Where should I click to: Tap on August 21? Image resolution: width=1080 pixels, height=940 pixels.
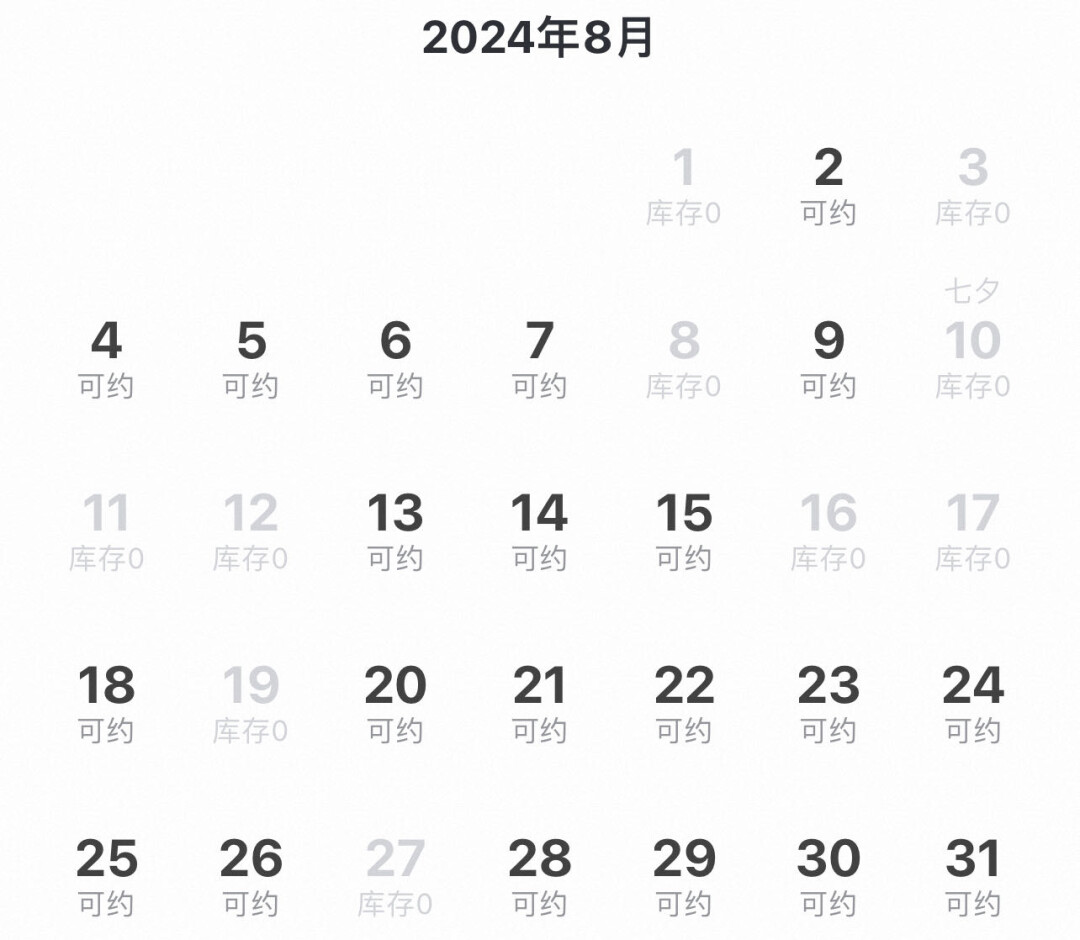click(x=539, y=704)
